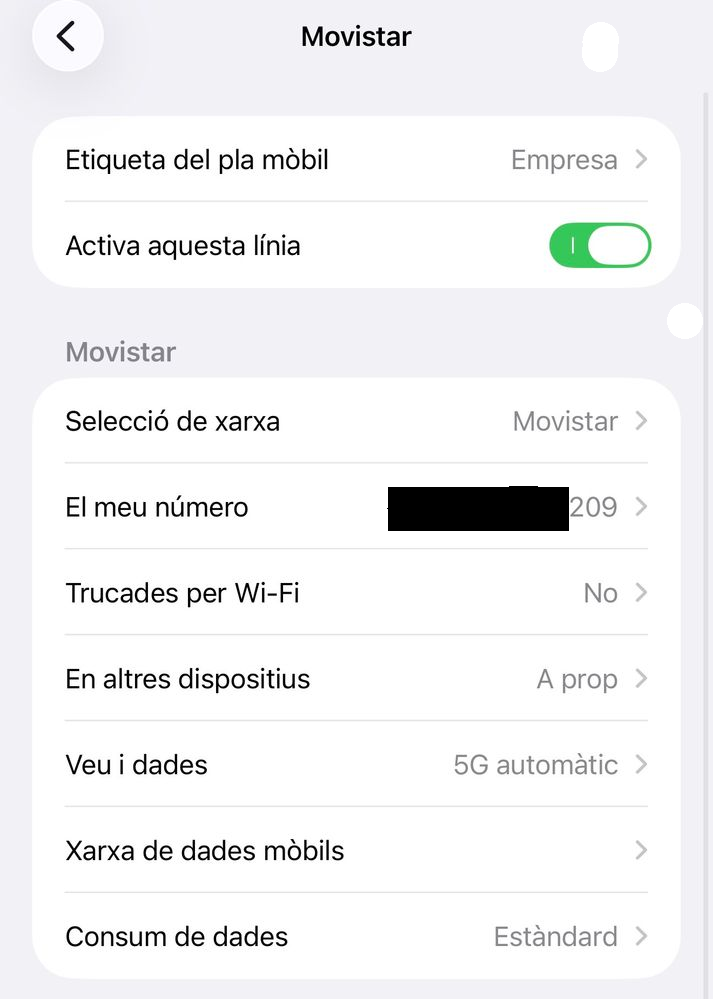Go back with the top-left arrow

(67, 37)
